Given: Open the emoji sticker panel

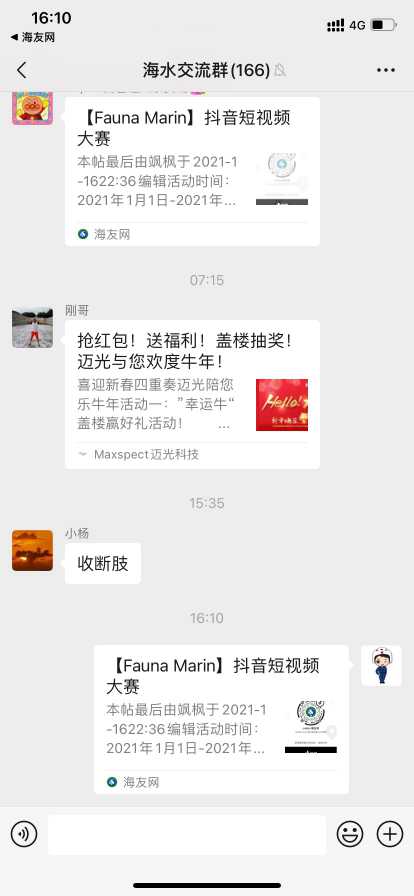Looking at the screenshot, I should [350, 834].
